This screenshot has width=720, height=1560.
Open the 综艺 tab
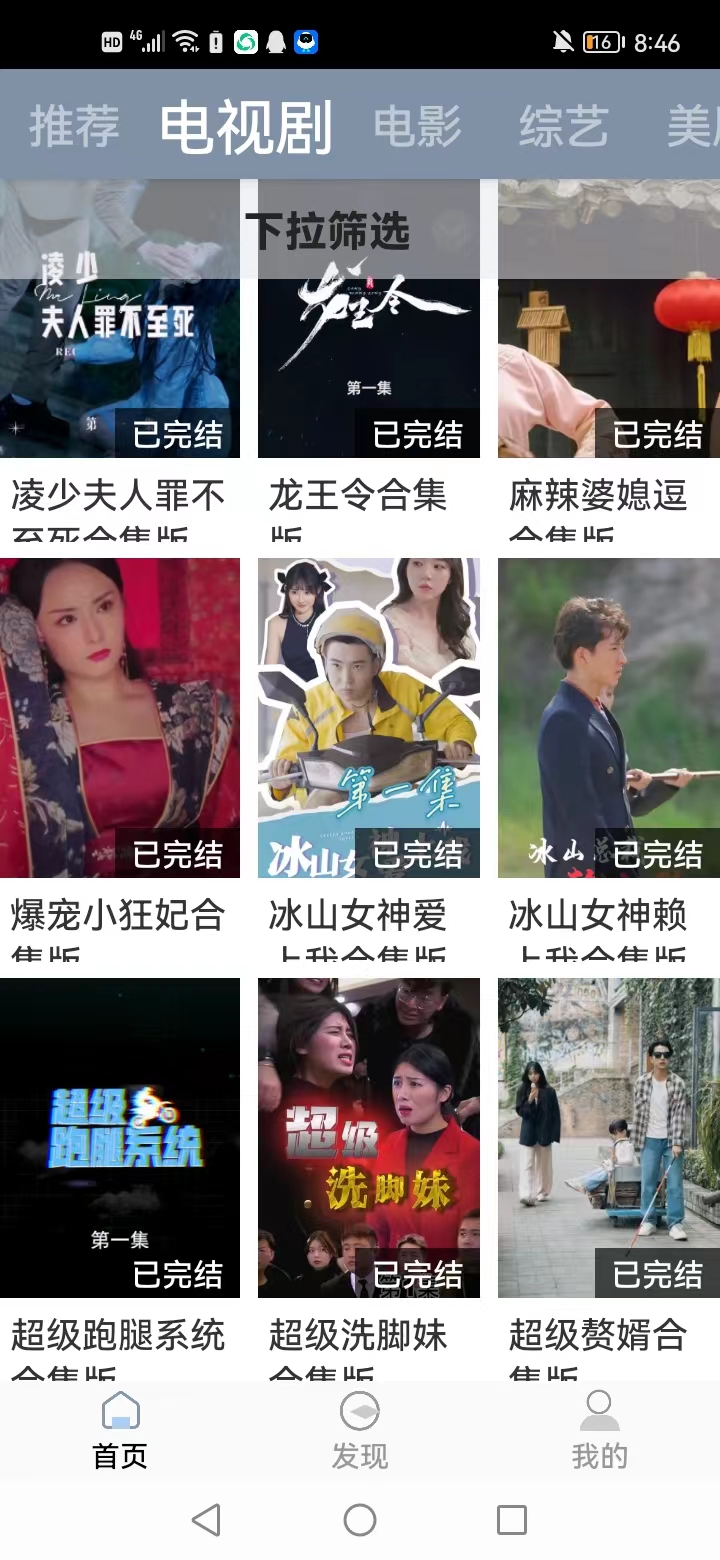click(563, 127)
